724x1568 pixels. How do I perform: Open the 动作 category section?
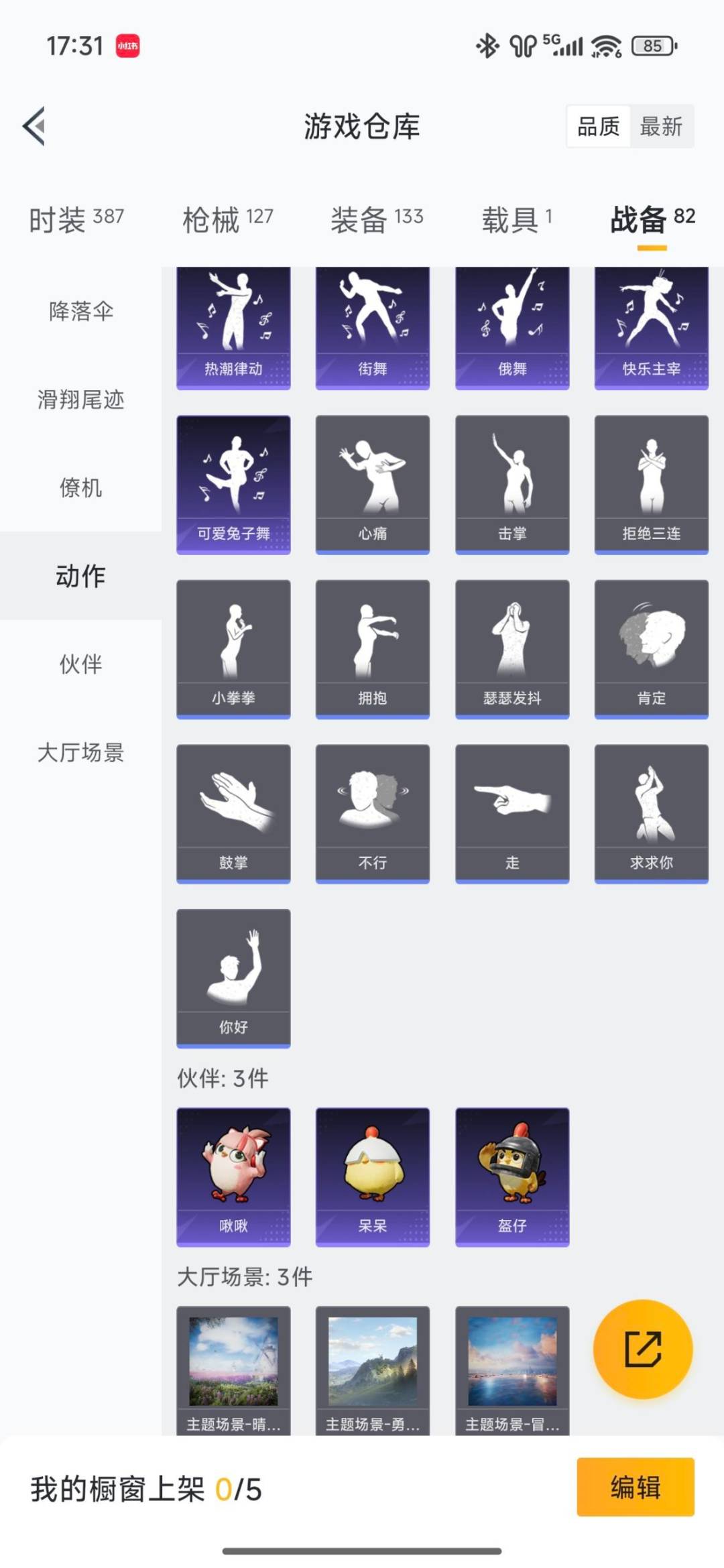(80, 576)
